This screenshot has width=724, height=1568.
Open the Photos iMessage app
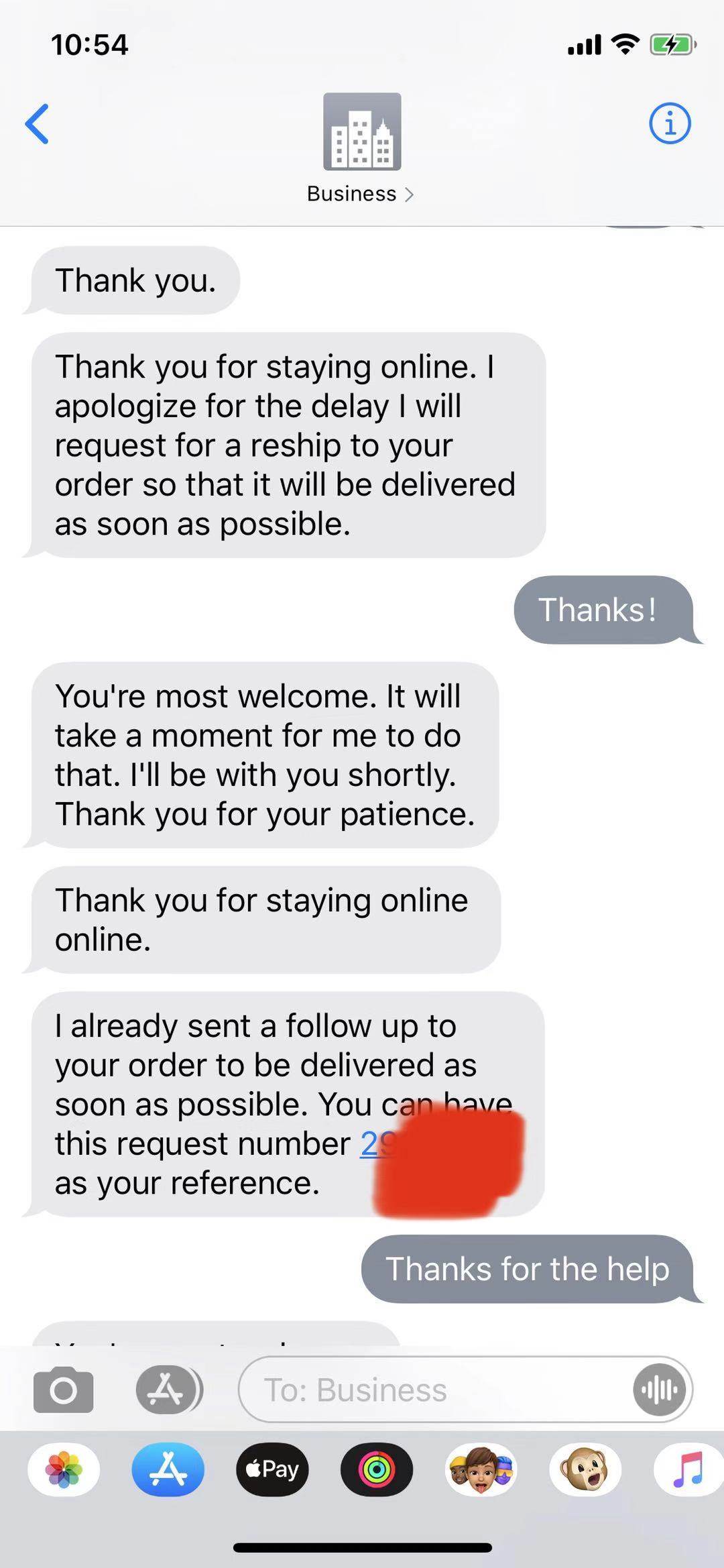(x=64, y=1470)
